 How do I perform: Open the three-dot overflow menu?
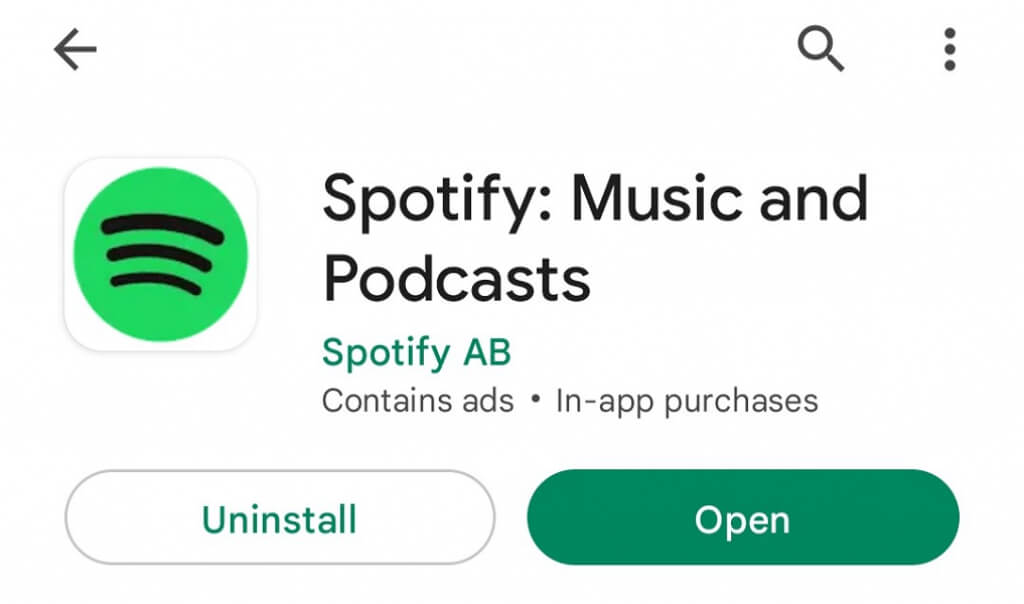949,49
